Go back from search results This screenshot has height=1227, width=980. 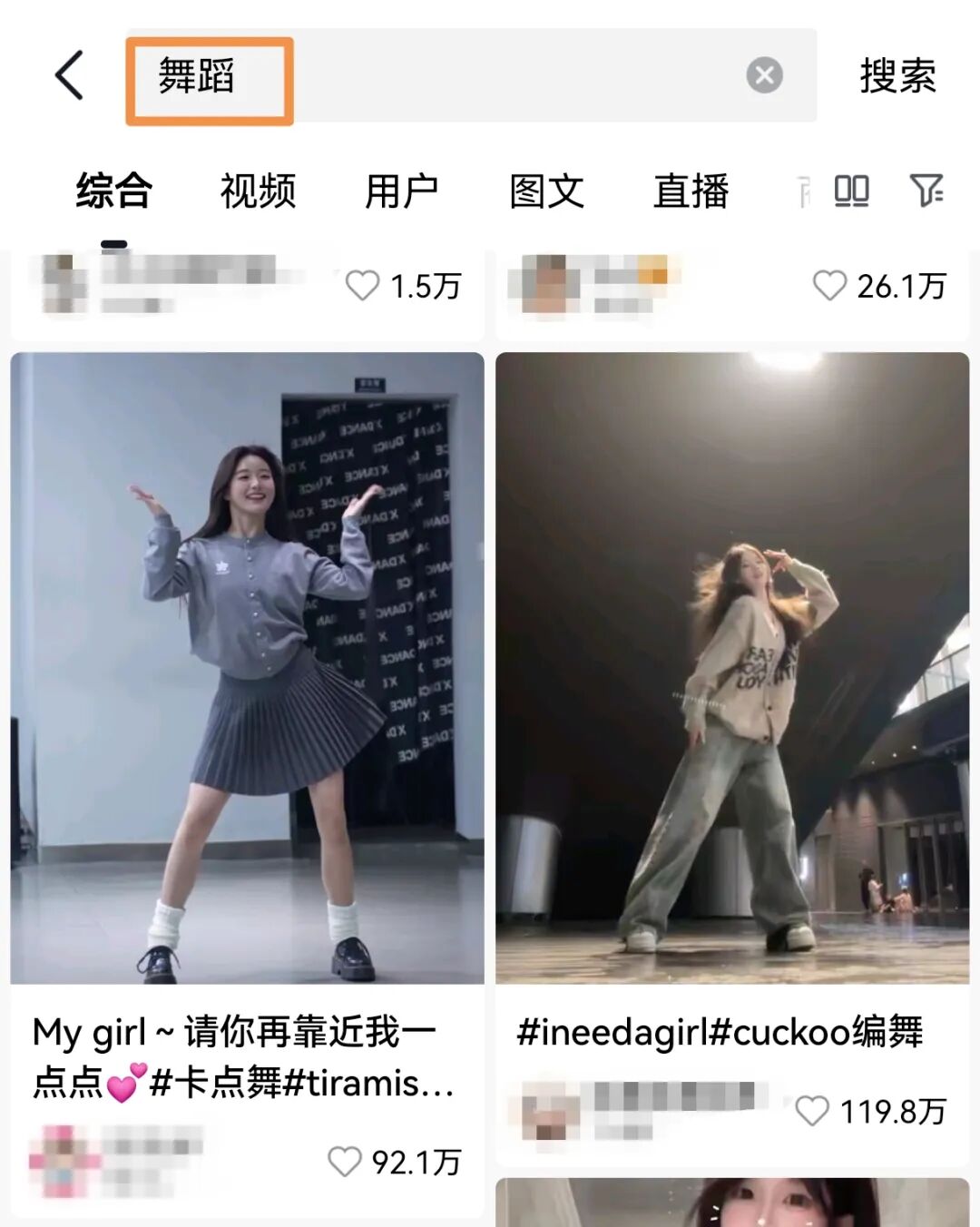[x=70, y=75]
